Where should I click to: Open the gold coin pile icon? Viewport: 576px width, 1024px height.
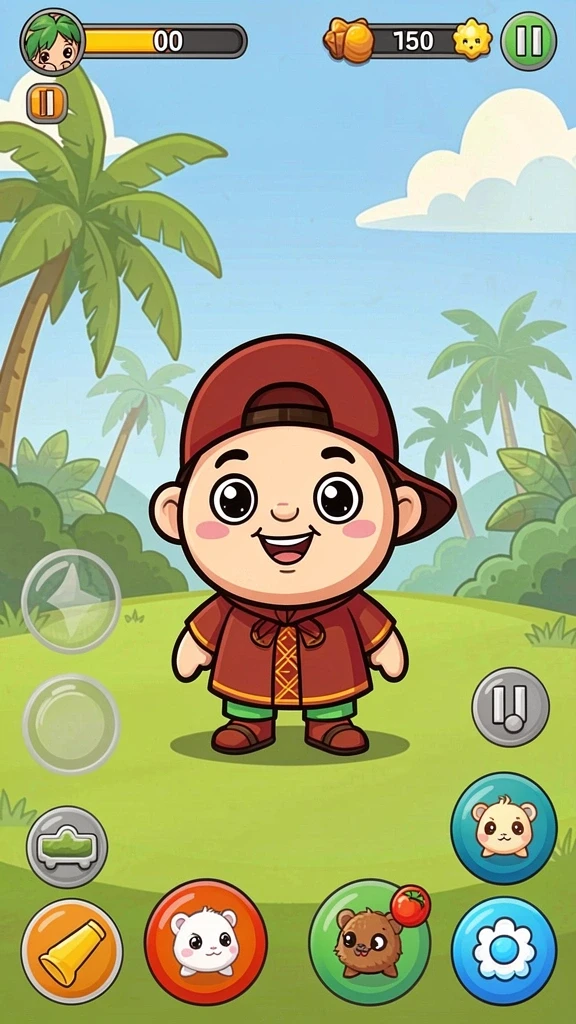point(349,40)
